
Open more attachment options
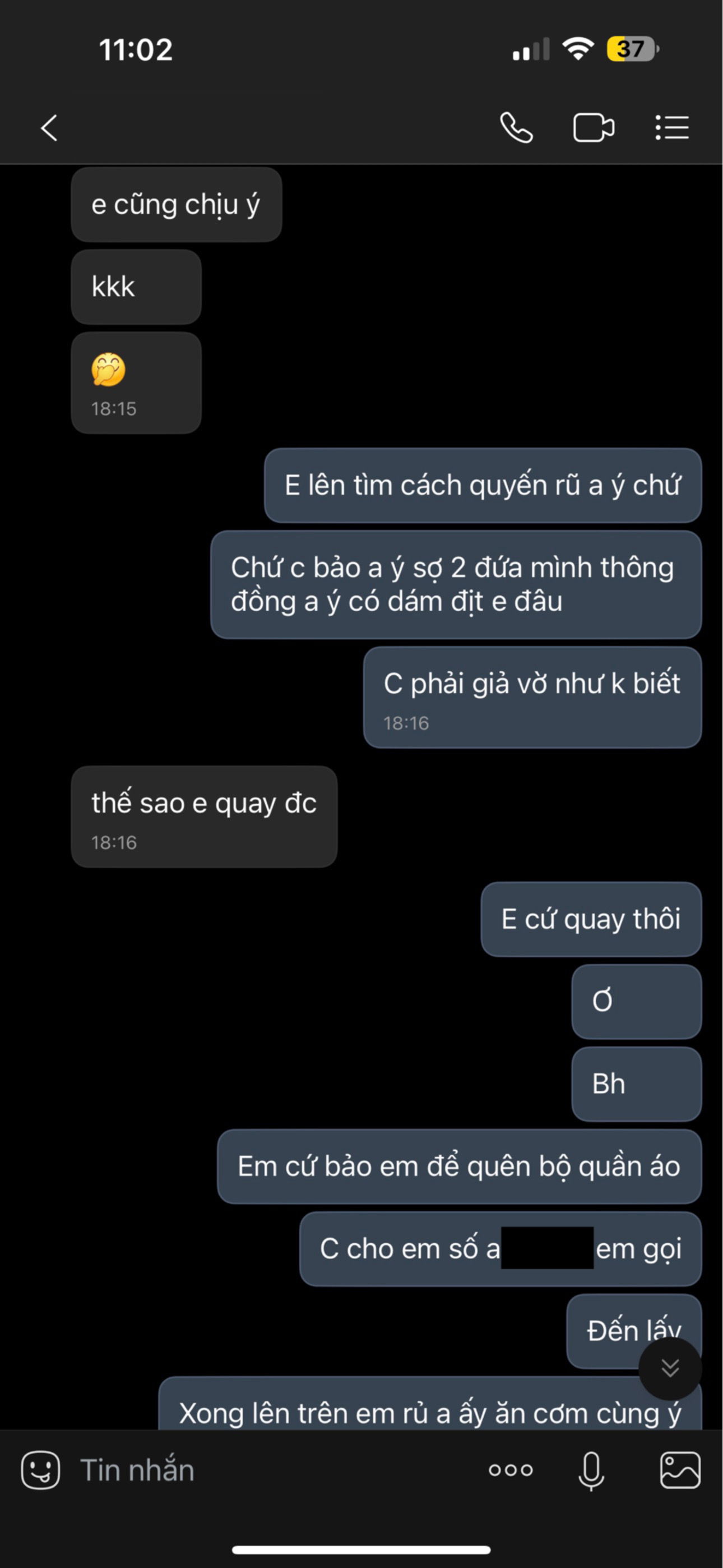coord(511,1470)
